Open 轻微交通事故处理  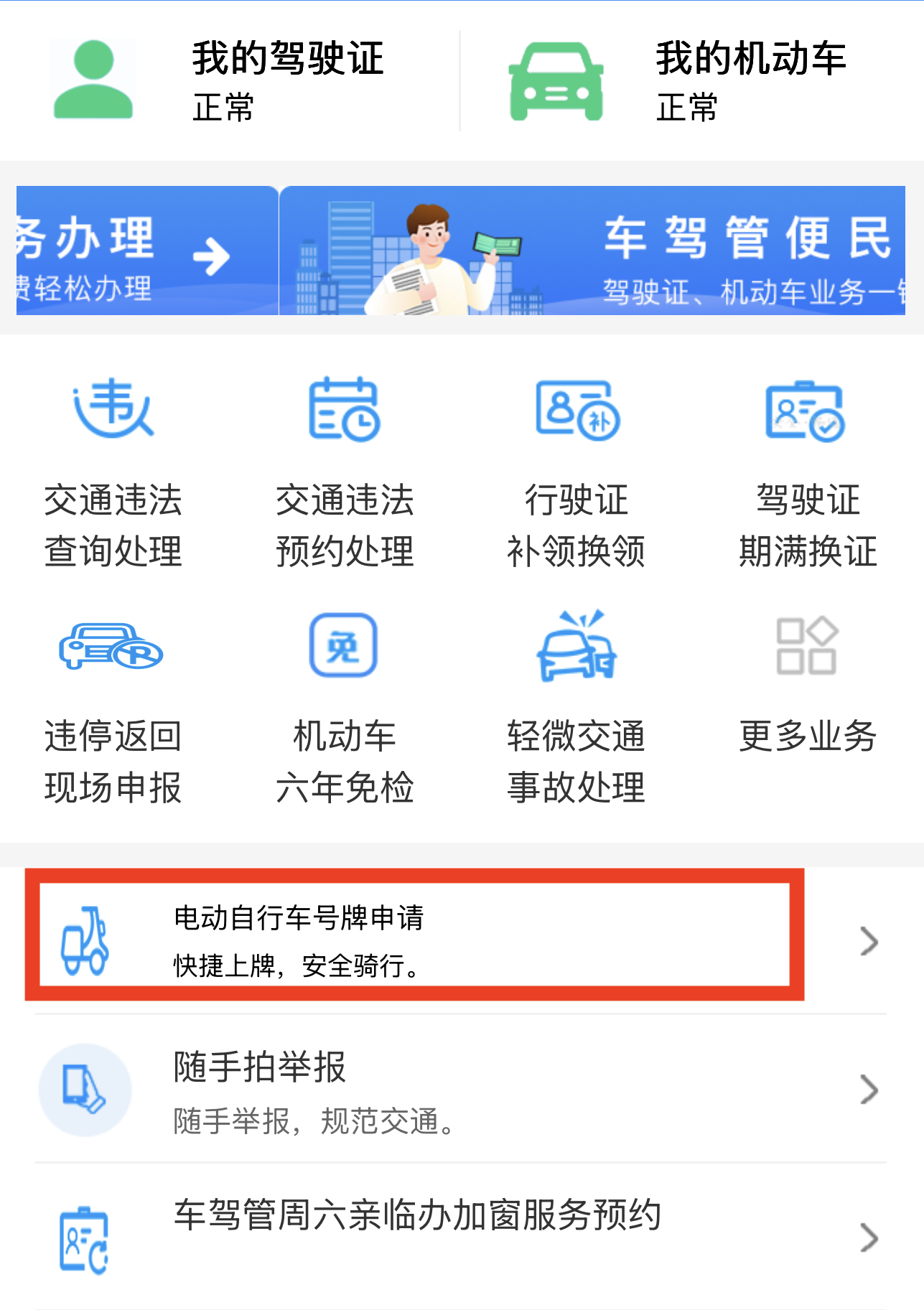pos(577,708)
